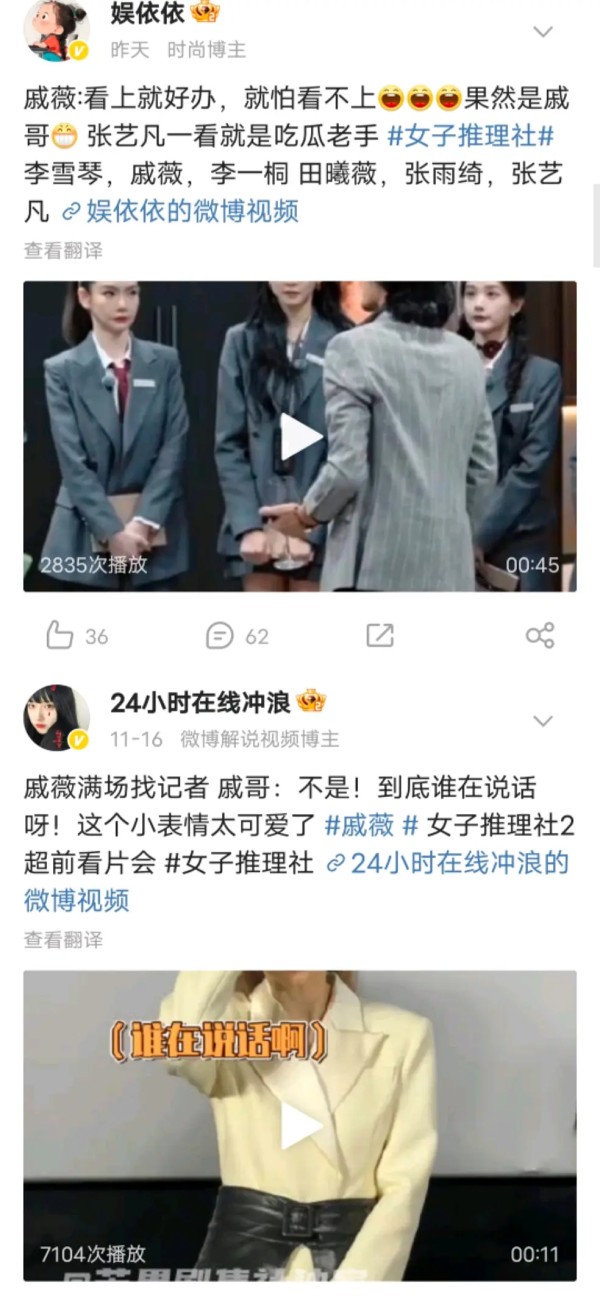Open comments on 娱依依's post
This screenshot has width=600, height=1296.
click(237, 635)
